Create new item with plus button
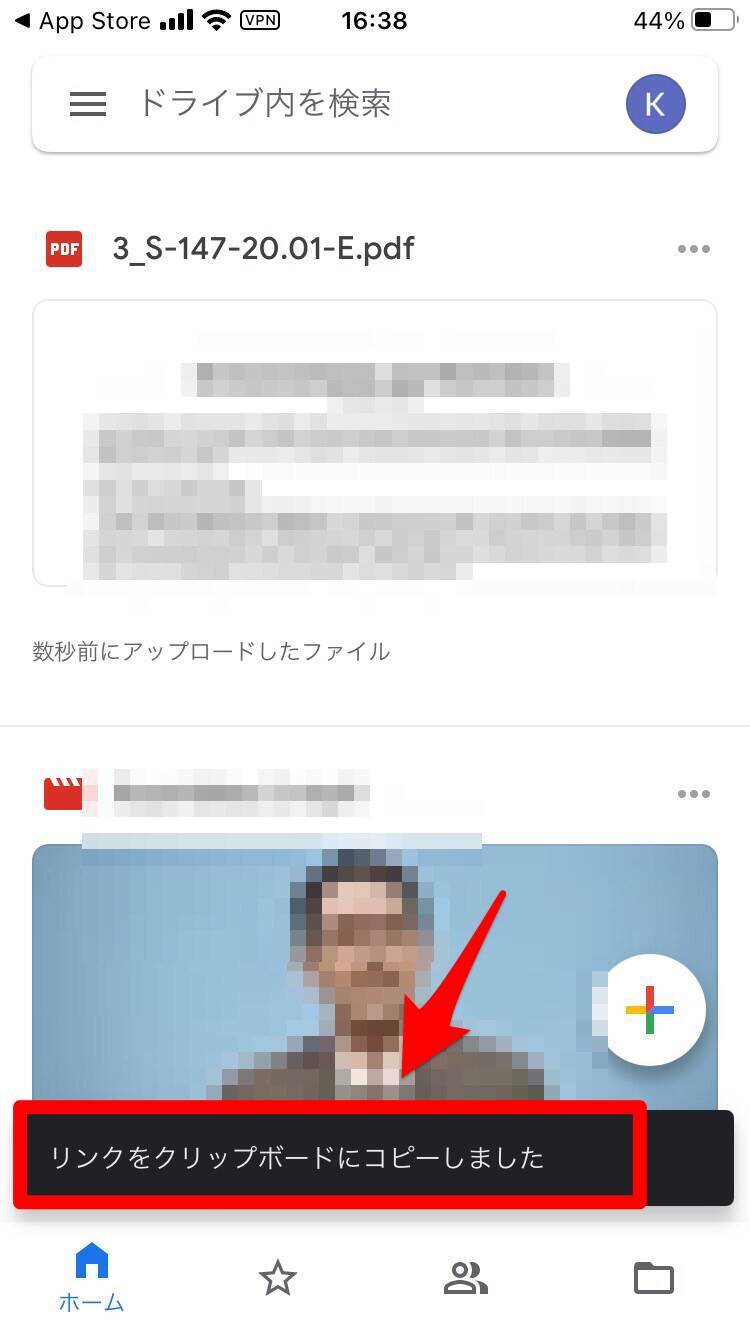The height and width of the screenshot is (1334, 750). point(650,1010)
